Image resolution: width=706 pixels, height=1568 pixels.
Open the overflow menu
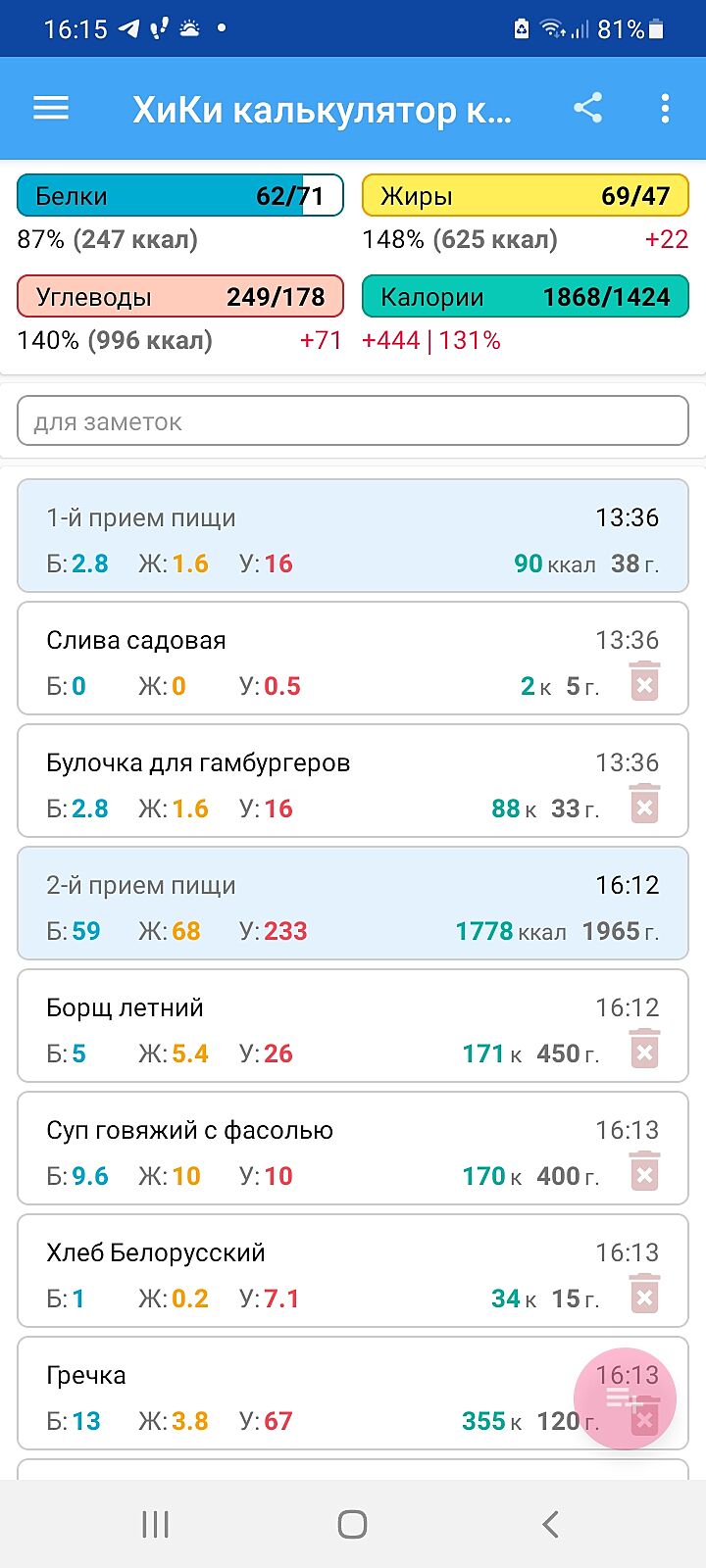click(665, 108)
